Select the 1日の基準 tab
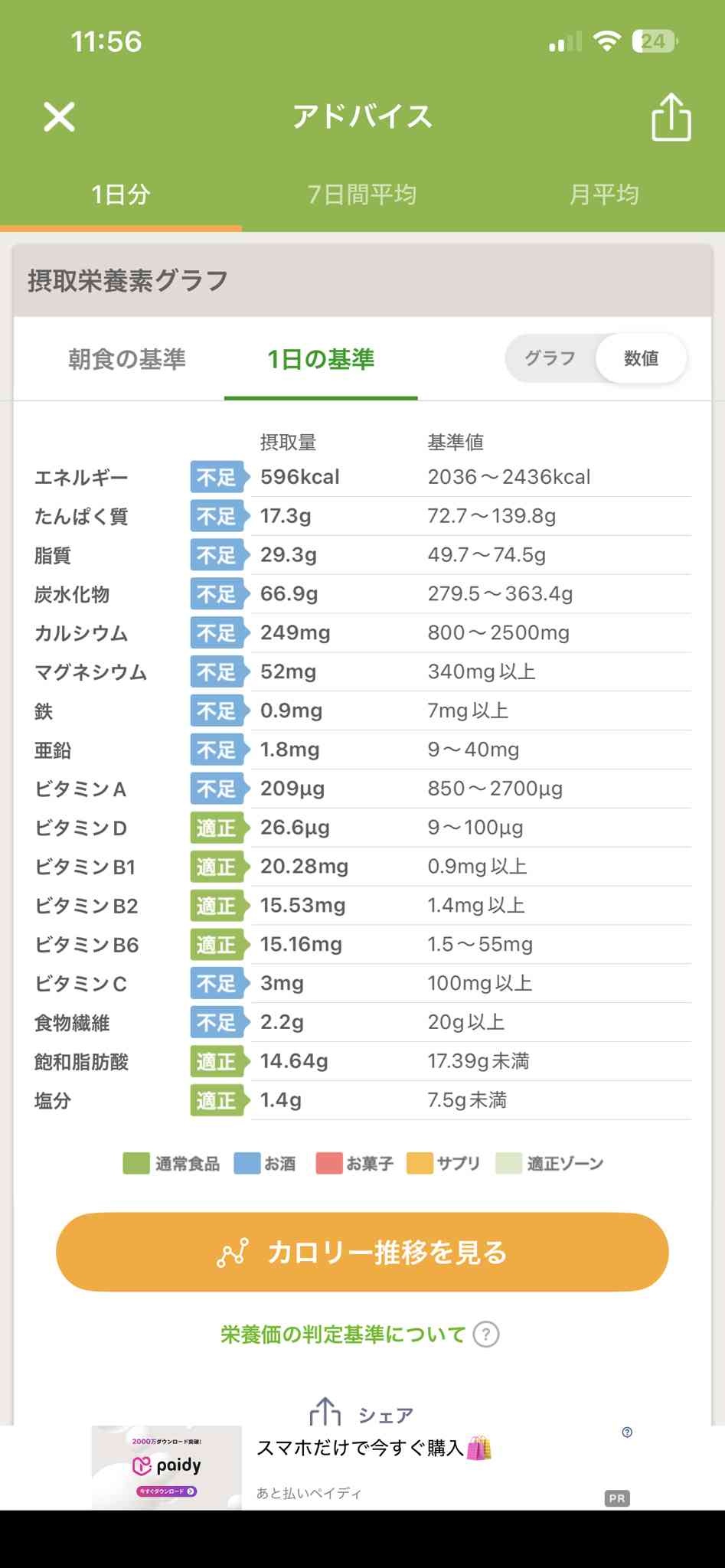This screenshot has width=725, height=1568. 320,359
